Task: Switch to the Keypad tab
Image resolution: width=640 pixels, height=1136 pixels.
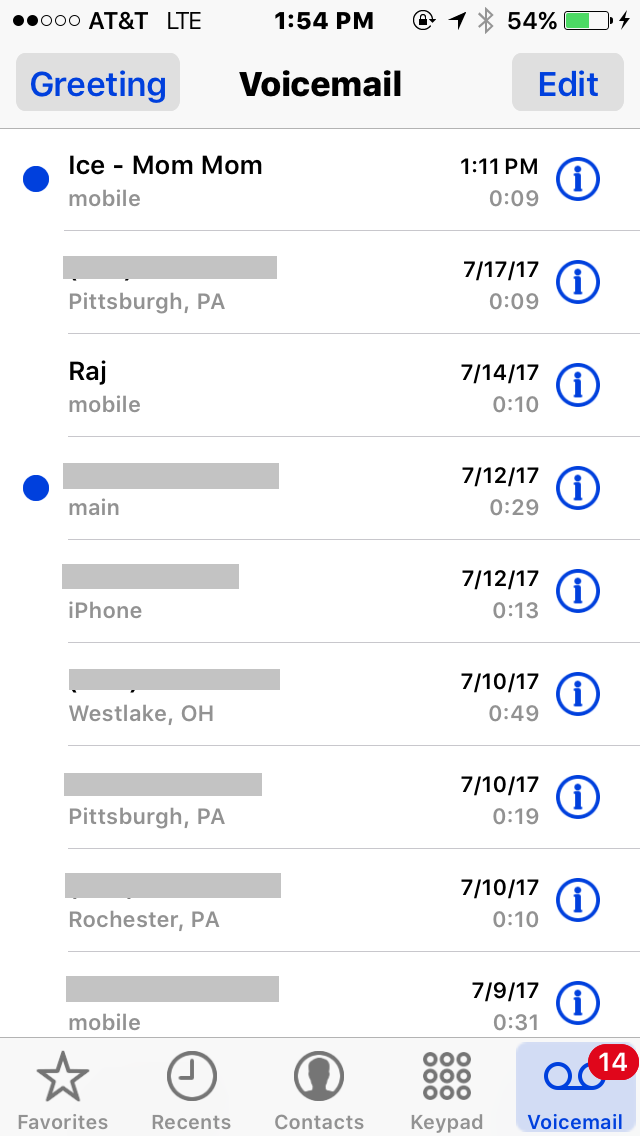Action: pos(447,1090)
